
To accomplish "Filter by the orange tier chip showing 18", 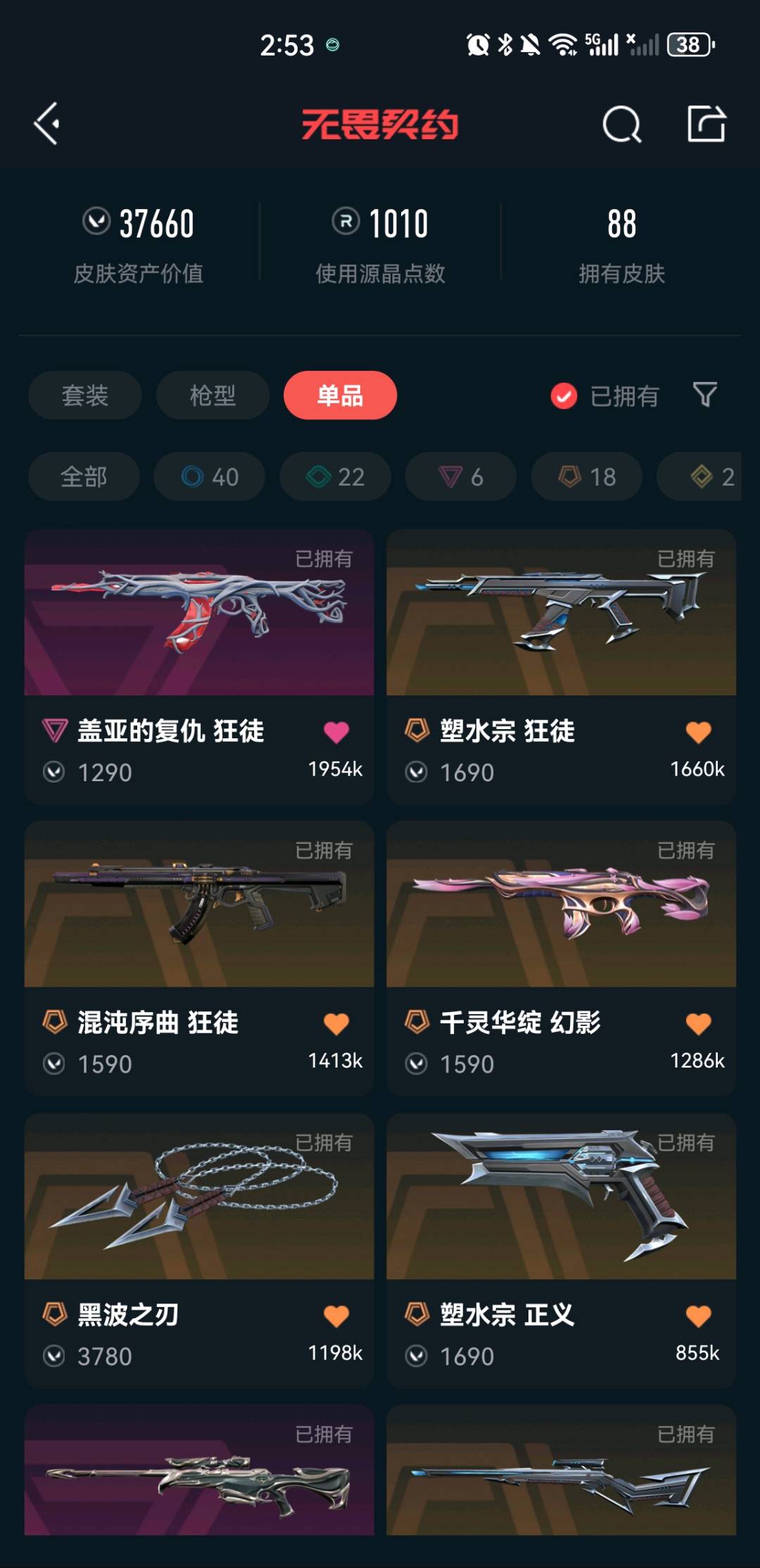I will click(x=586, y=477).
